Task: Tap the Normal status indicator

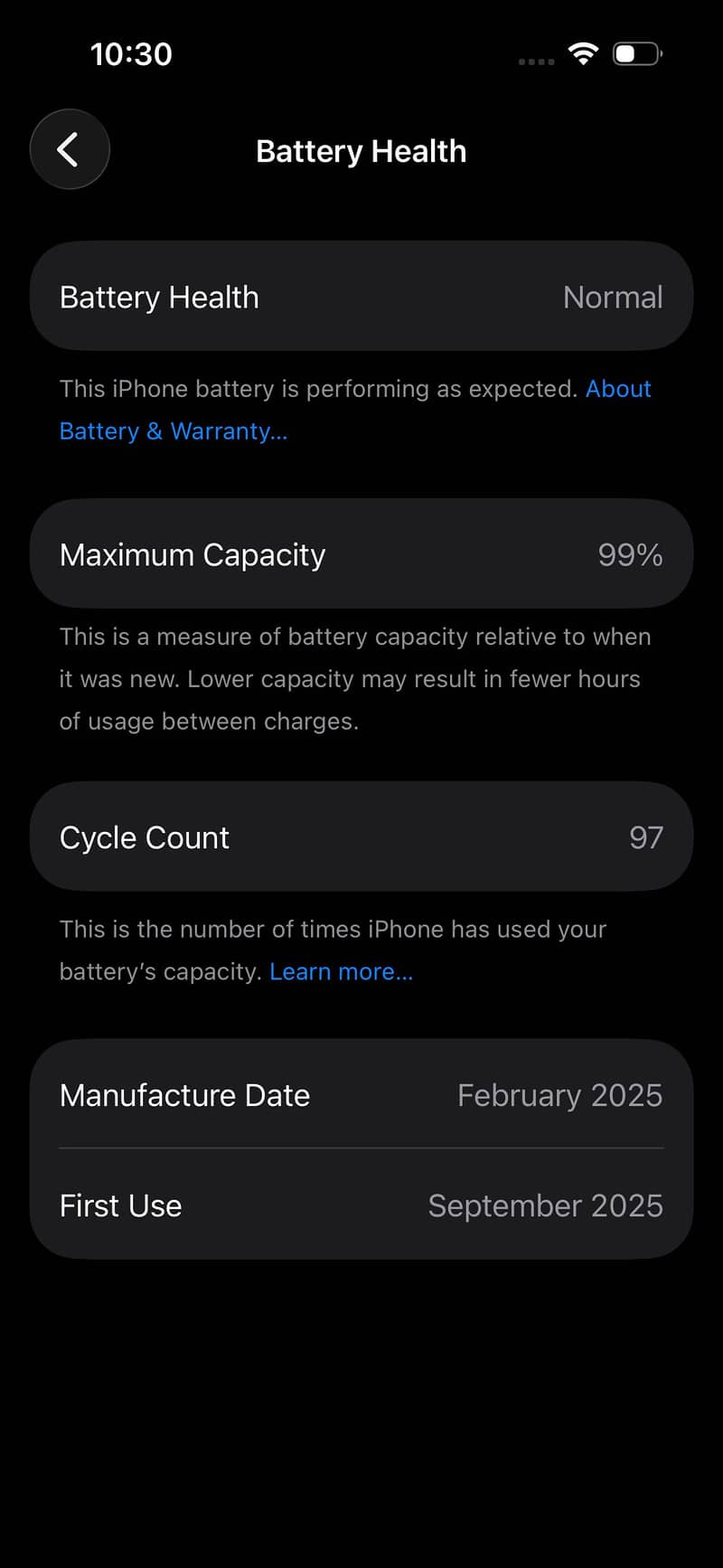Action: coord(613,297)
